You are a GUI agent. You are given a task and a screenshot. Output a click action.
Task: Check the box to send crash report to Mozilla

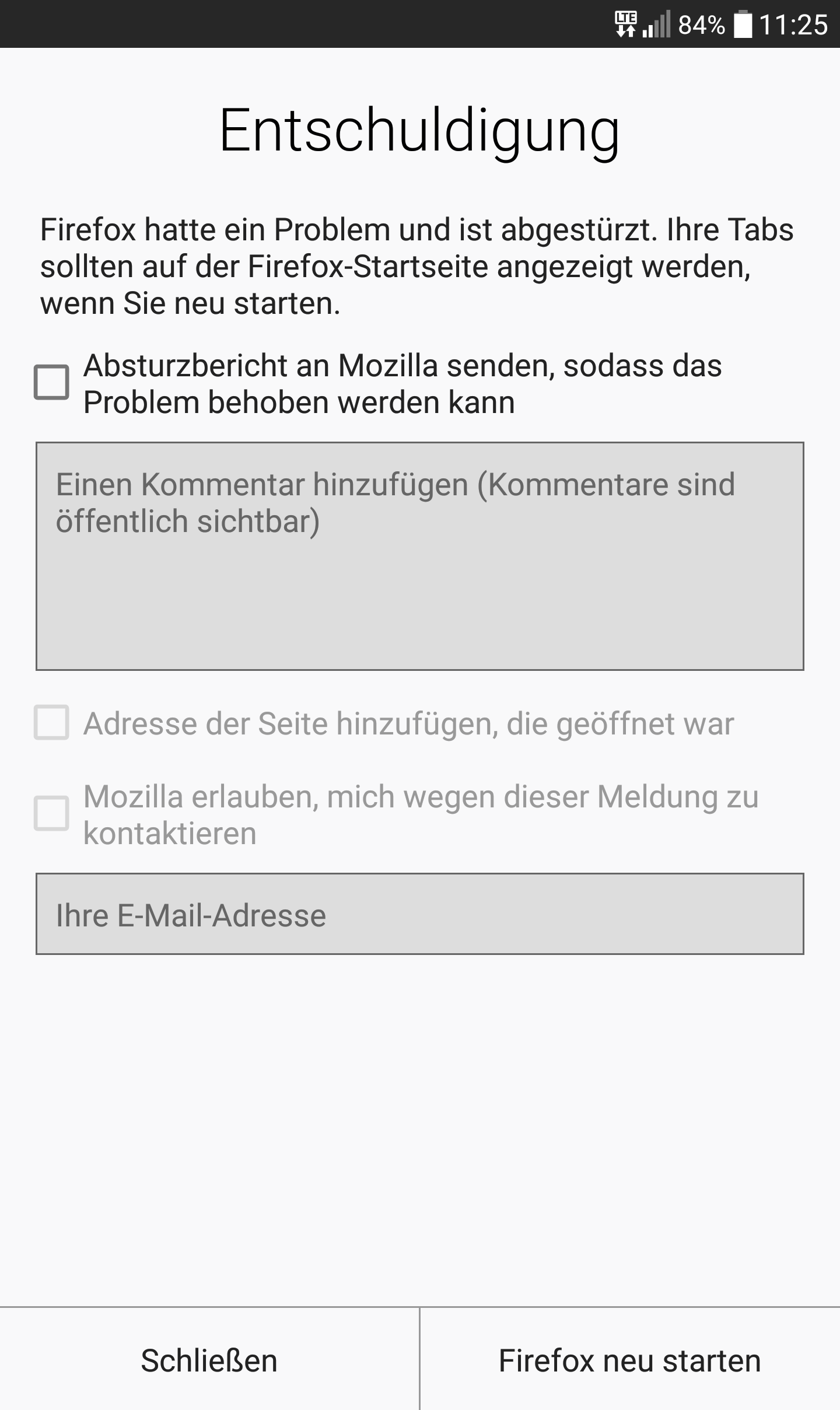click(51, 383)
